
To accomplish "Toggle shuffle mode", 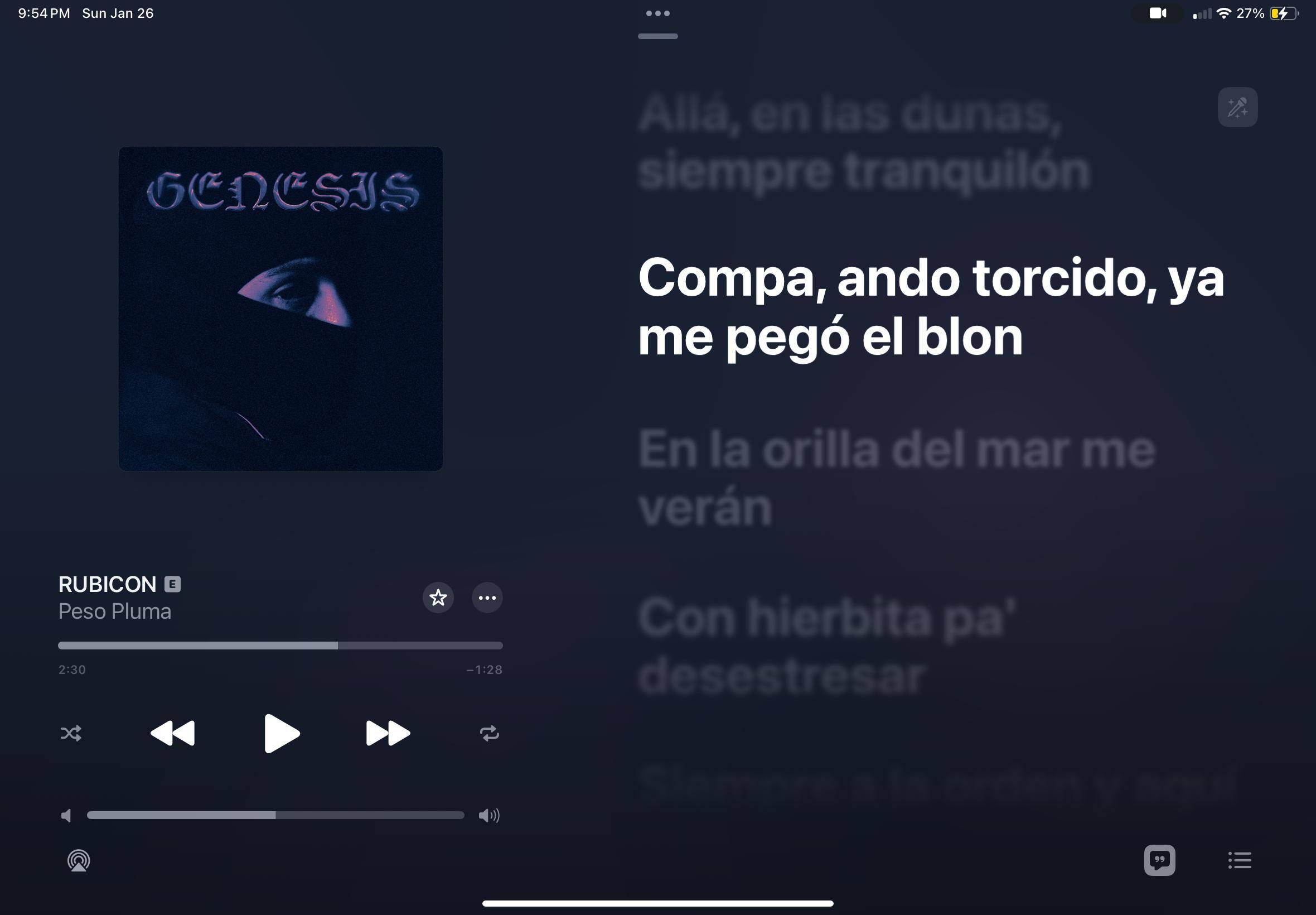I will click(x=71, y=733).
